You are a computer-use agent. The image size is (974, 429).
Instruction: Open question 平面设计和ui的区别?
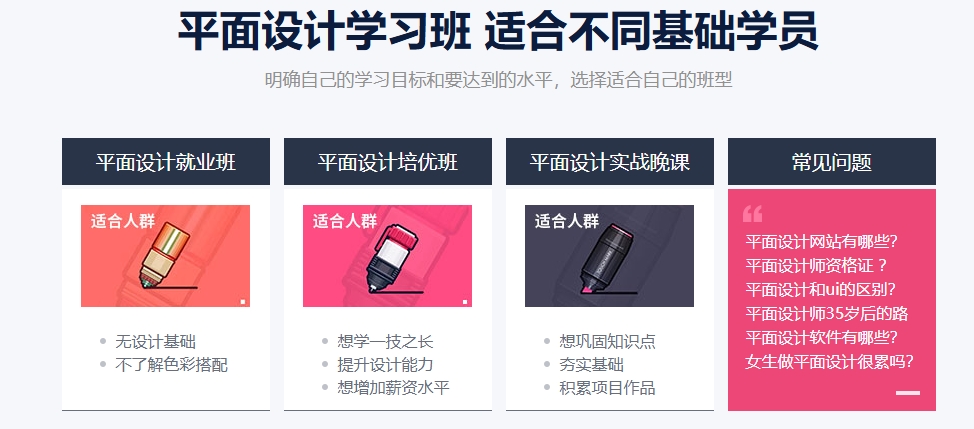(x=823, y=289)
